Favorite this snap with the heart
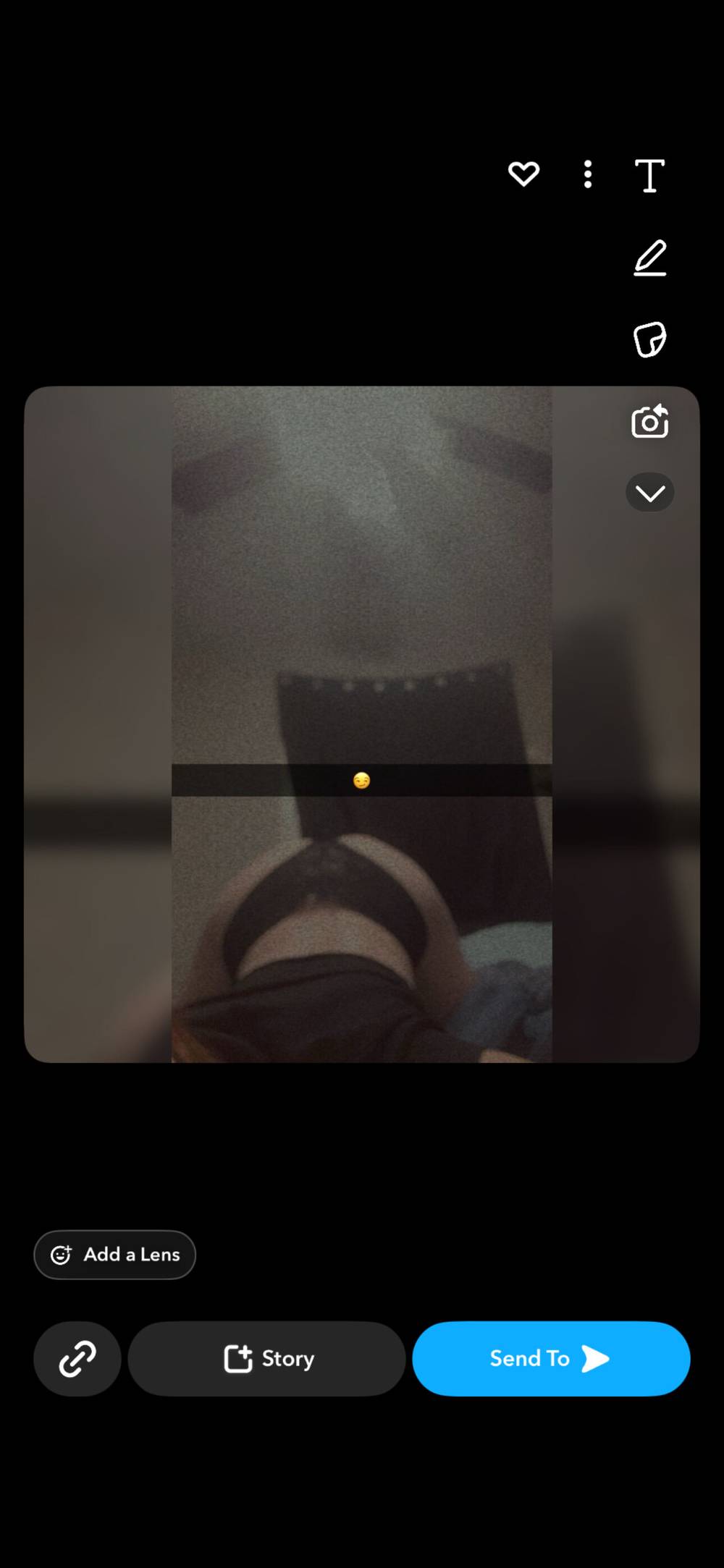The height and width of the screenshot is (1568, 724). [x=523, y=174]
